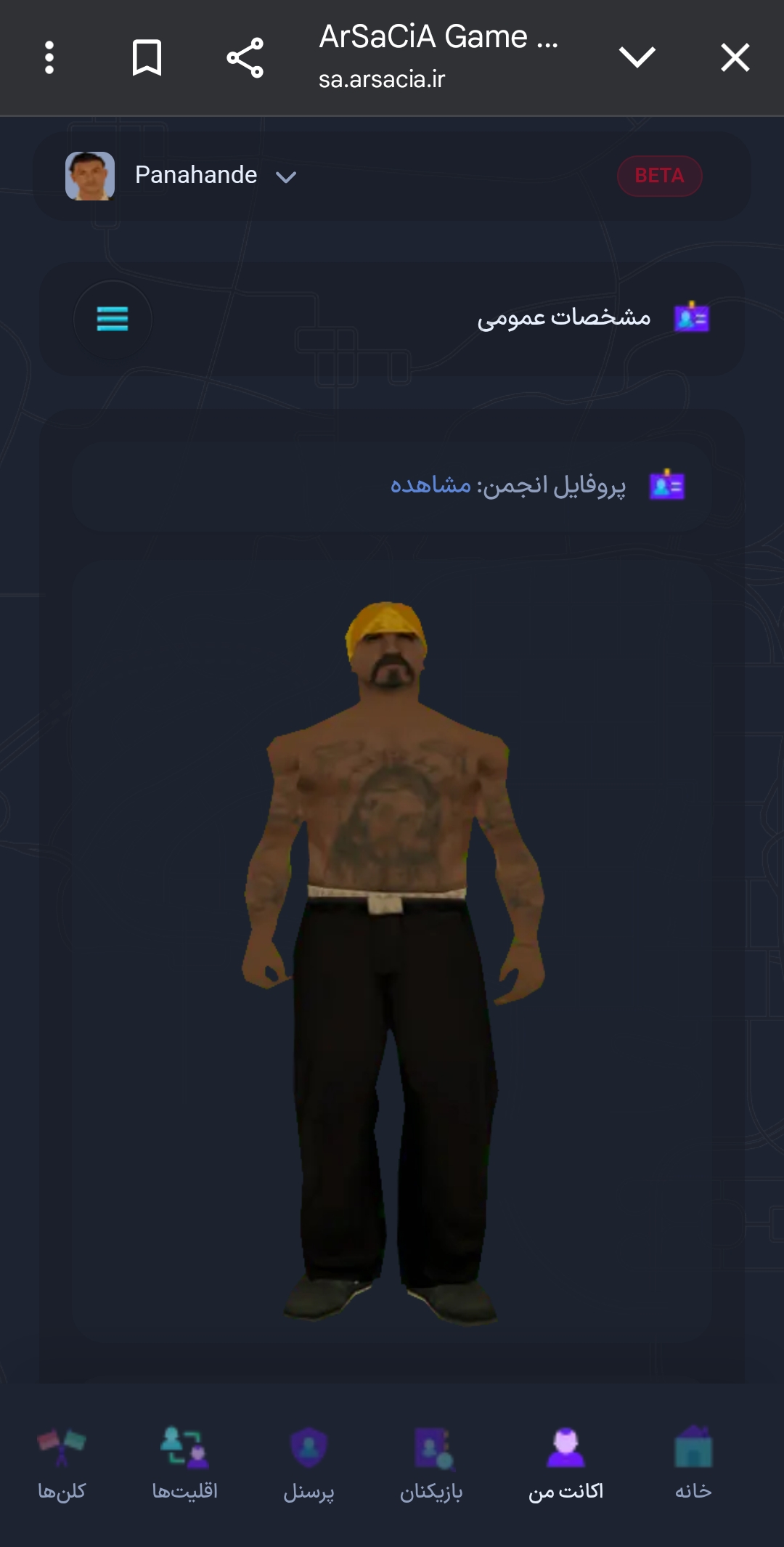Expand the Panahande account dropdown
Image resolution: width=784 pixels, height=1547 pixels.
point(285,176)
